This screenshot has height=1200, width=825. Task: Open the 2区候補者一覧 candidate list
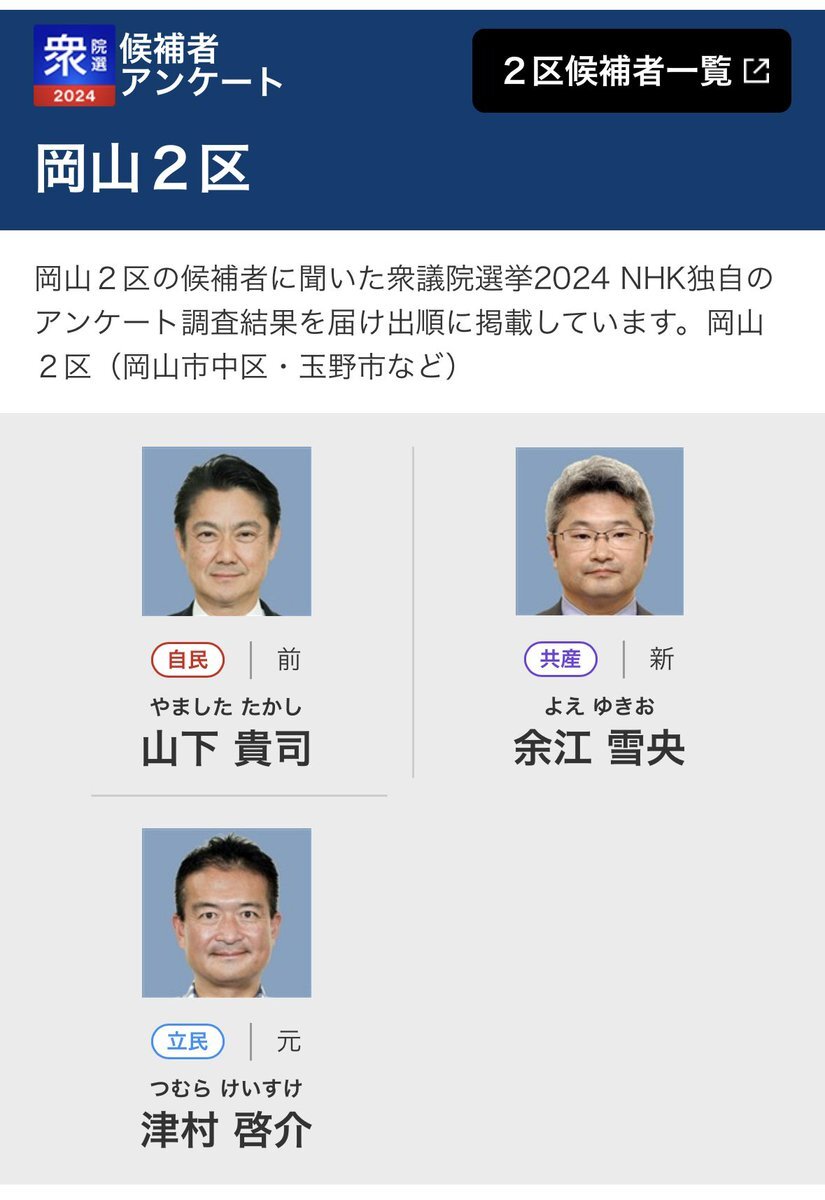coord(631,71)
